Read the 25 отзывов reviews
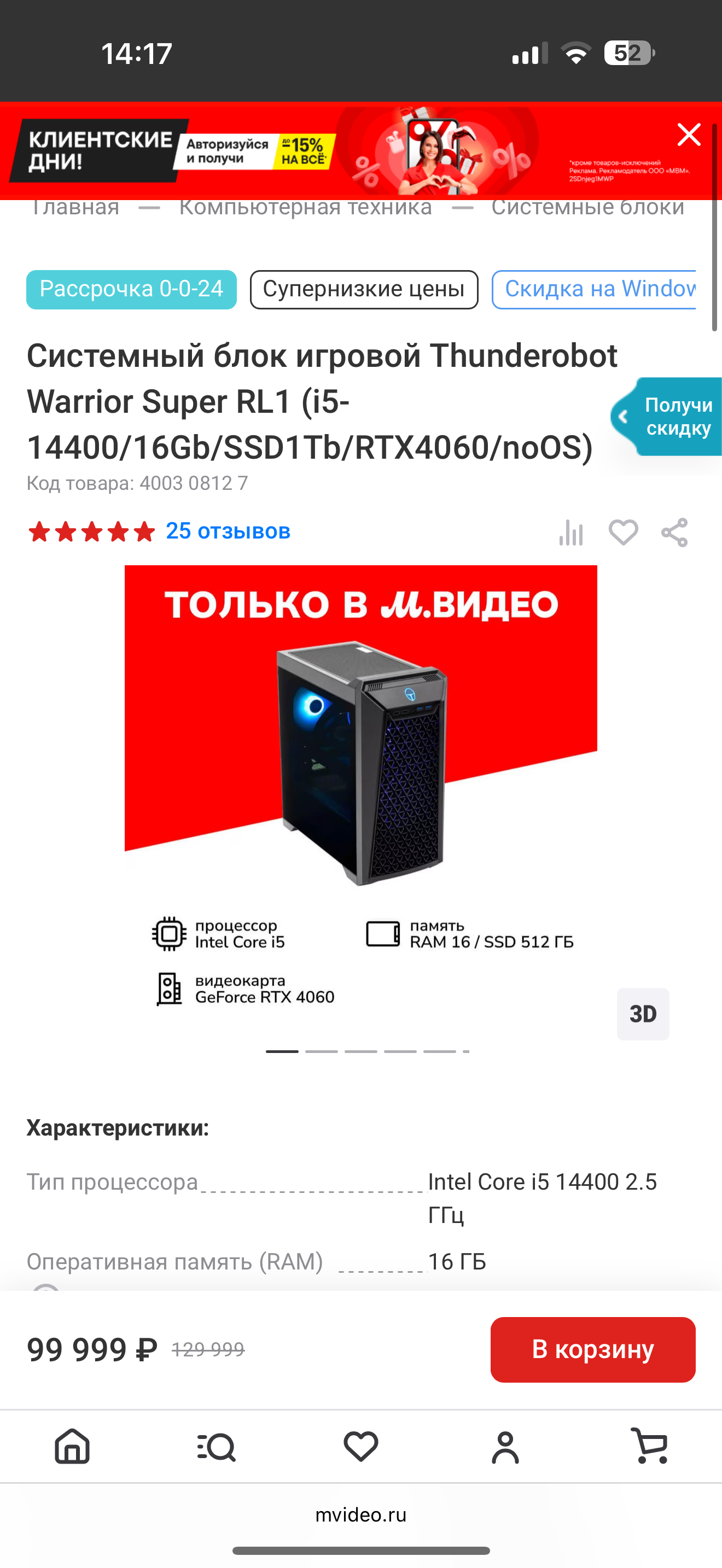The height and width of the screenshot is (1568, 722). (228, 531)
